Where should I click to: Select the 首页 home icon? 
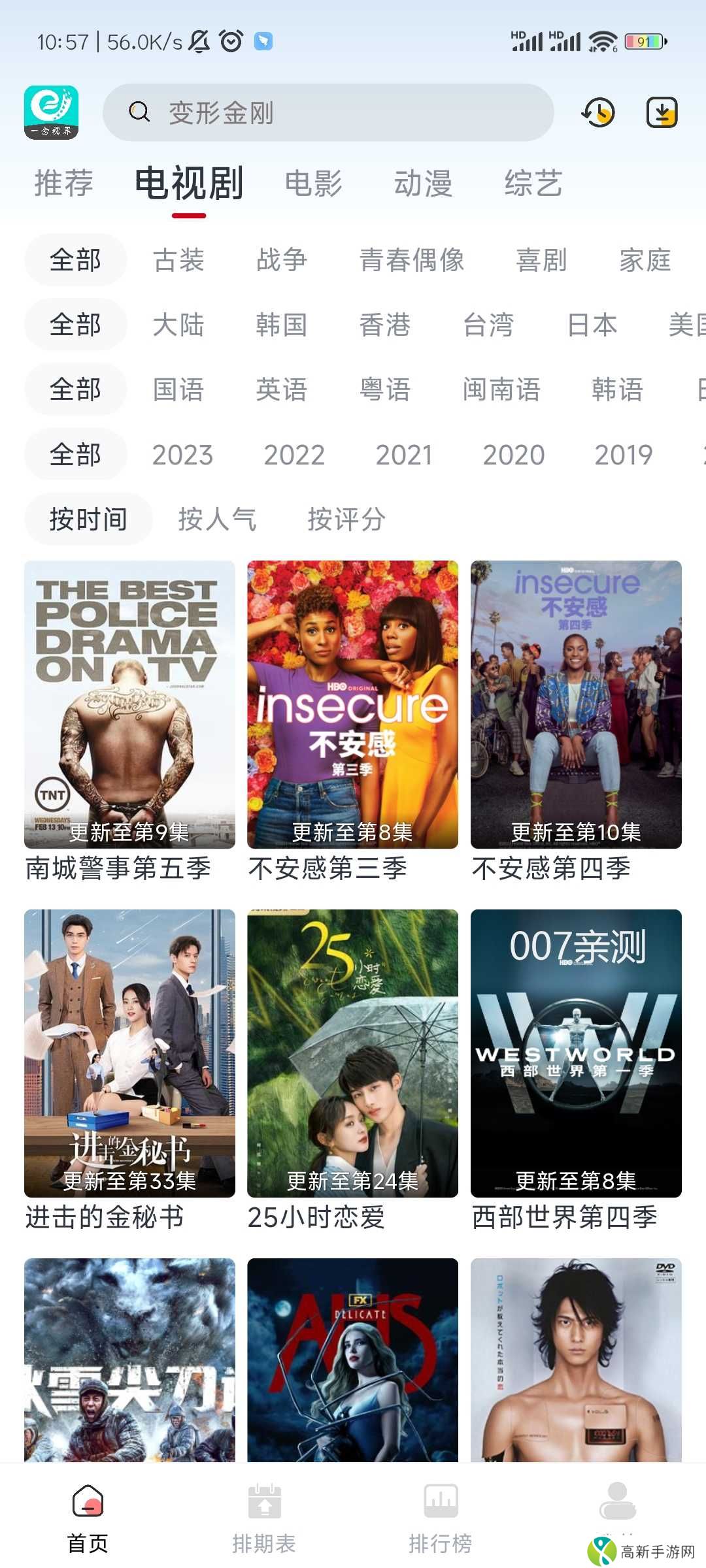click(87, 1514)
